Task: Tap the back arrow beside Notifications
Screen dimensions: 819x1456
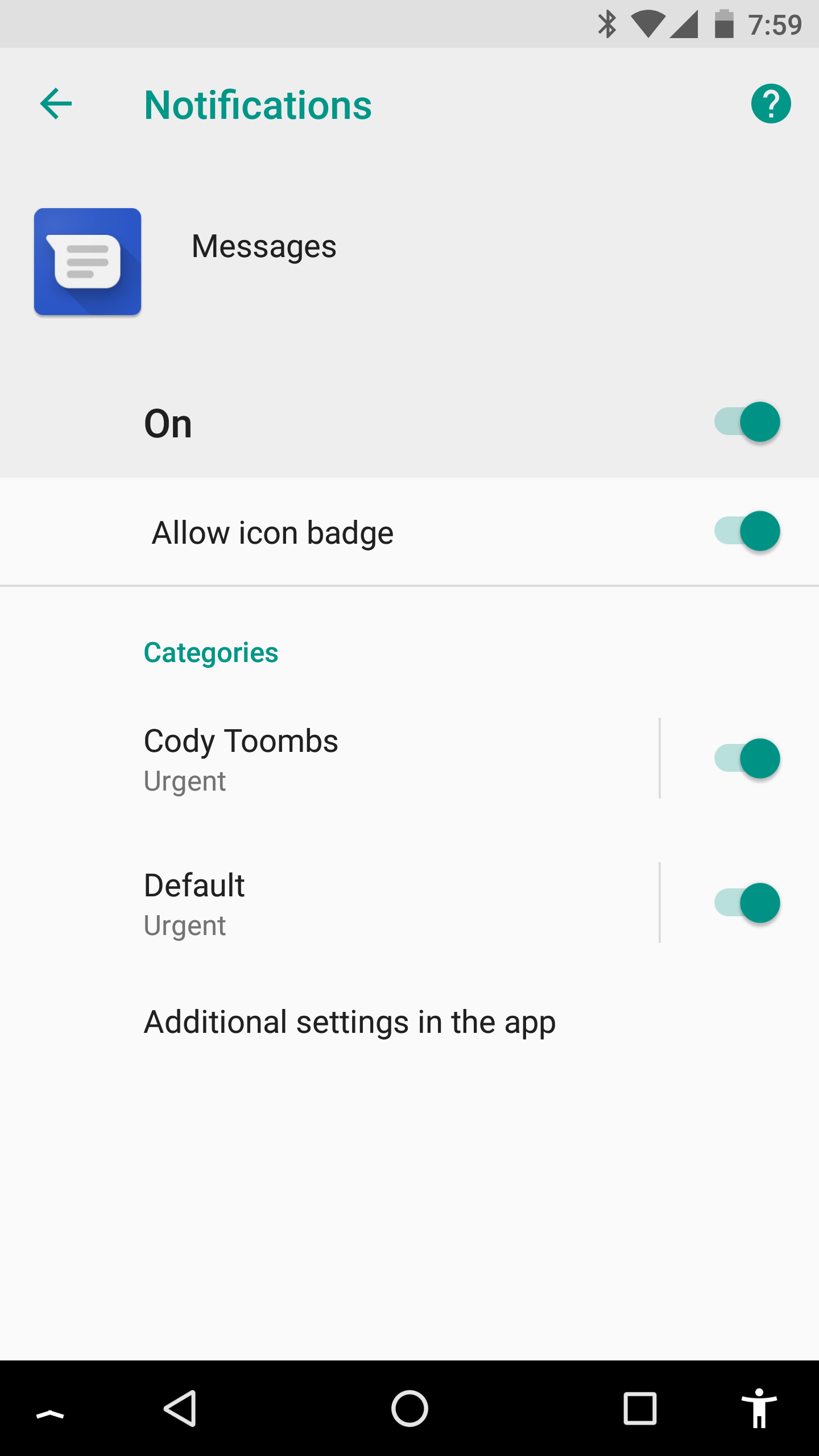Action: tap(56, 104)
